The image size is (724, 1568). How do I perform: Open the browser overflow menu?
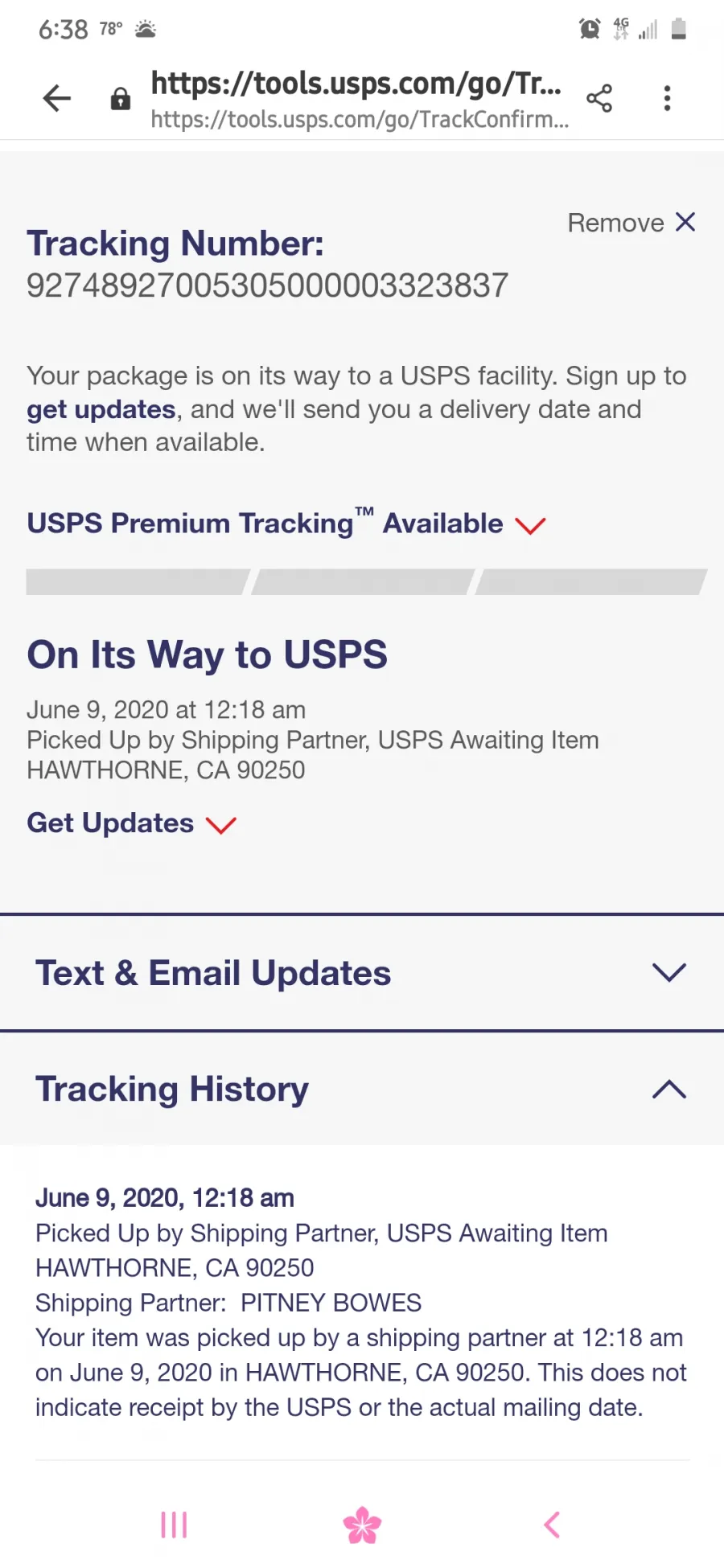pyautogui.click(x=667, y=98)
